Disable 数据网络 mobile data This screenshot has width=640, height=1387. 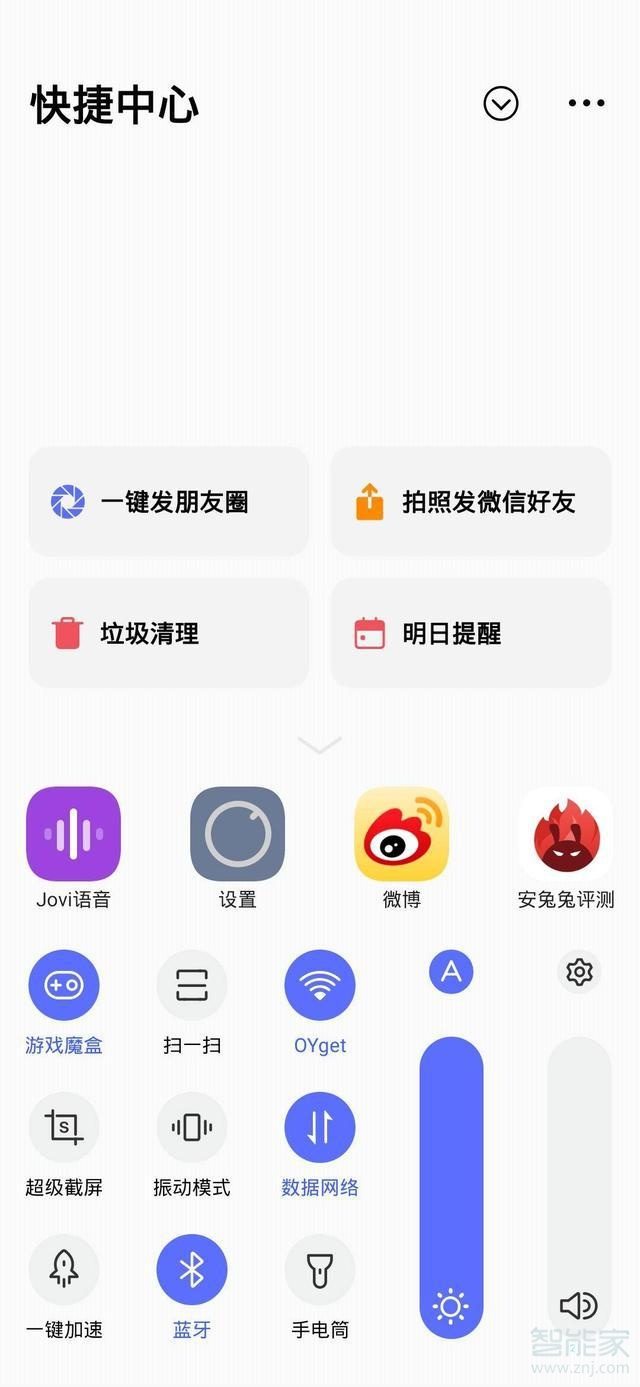(320, 1127)
